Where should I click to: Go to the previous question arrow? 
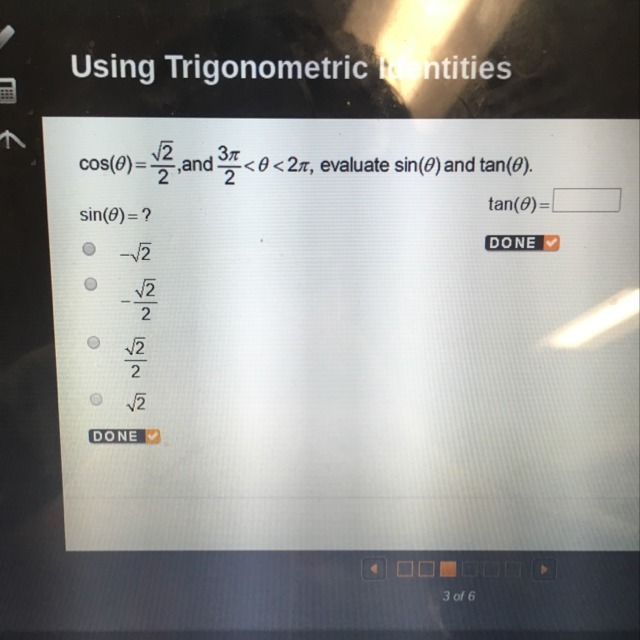(372, 569)
